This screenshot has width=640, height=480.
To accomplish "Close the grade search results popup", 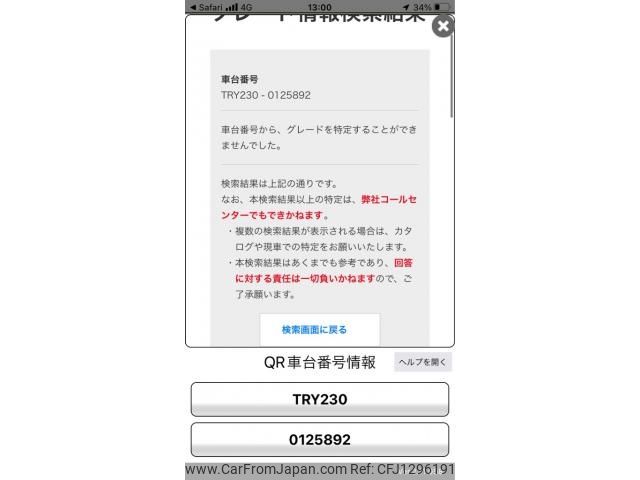I will 442,26.
